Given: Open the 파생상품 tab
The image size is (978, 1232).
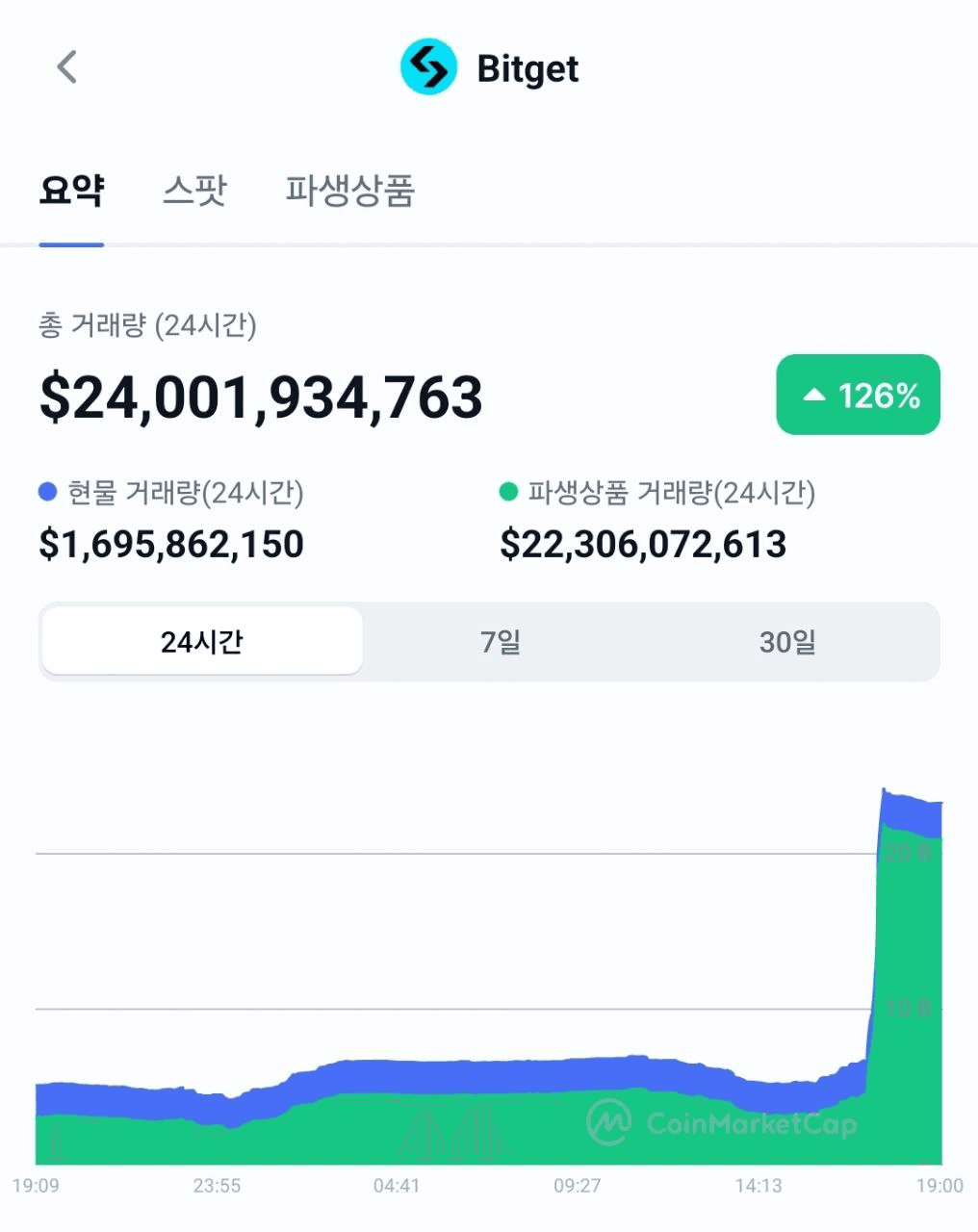Looking at the screenshot, I should (349, 190).
